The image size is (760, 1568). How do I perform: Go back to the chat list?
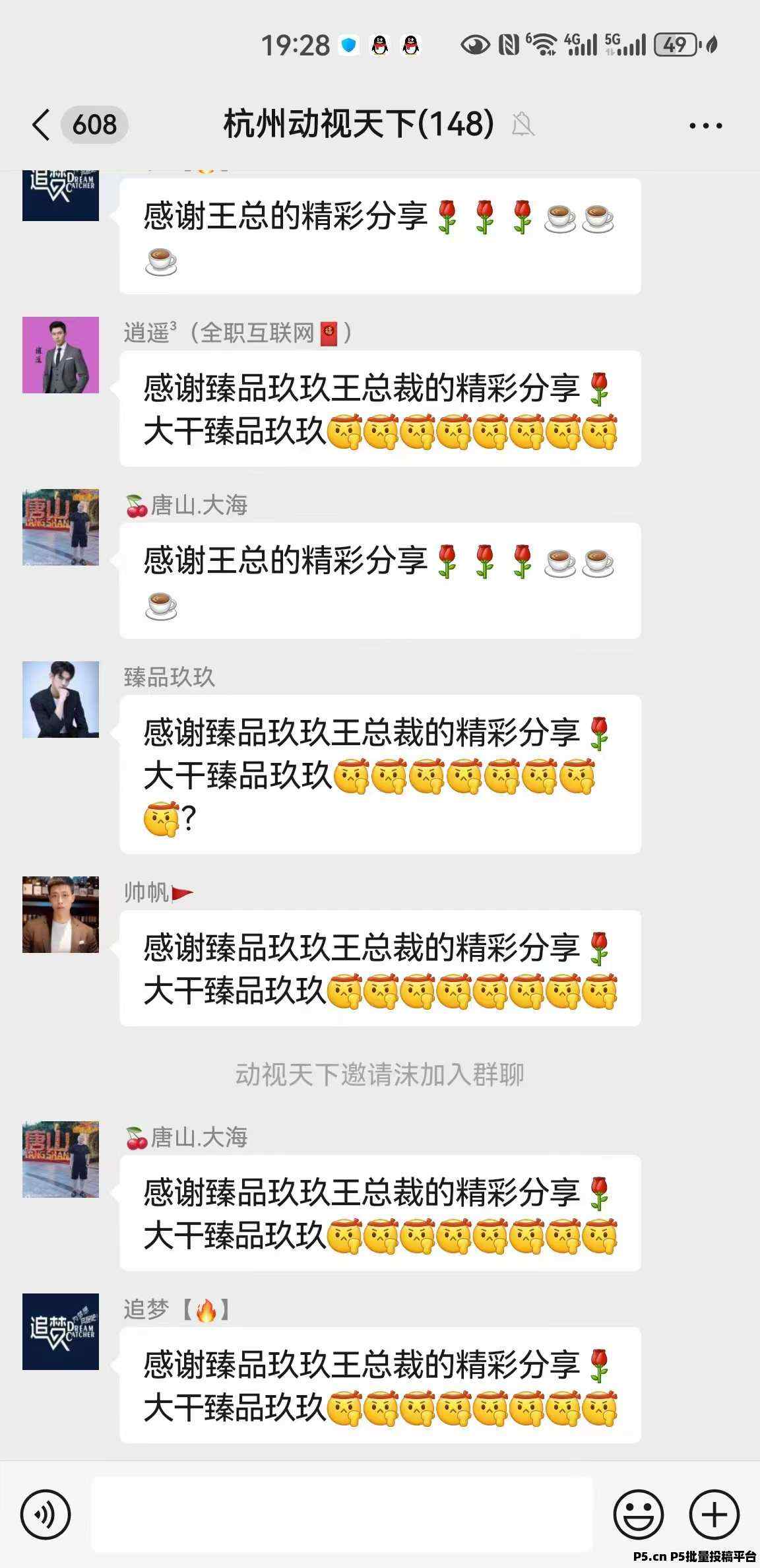(41, 125)
